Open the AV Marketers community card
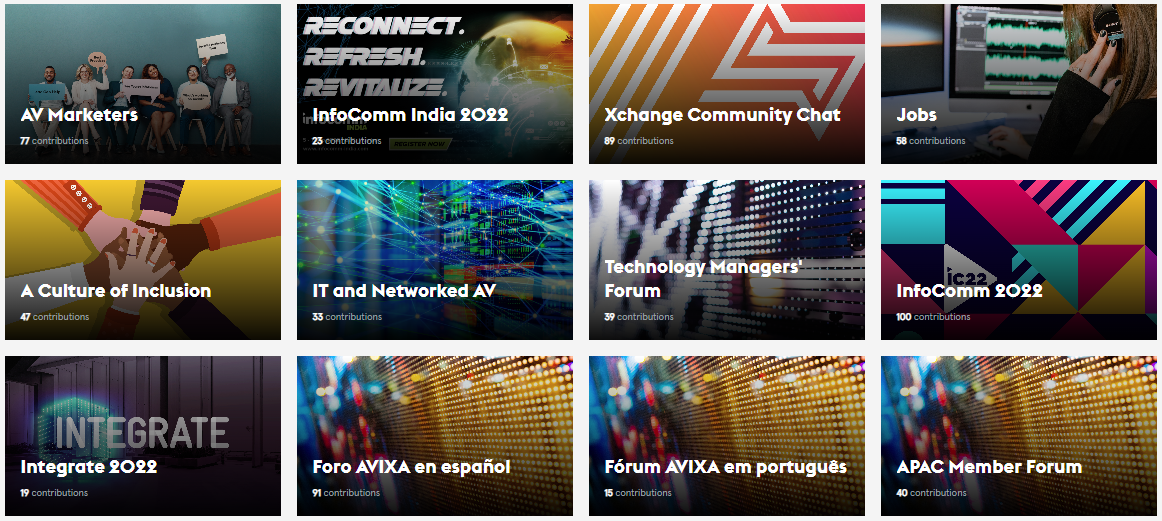Viewport: 1162px width, 521px height. click(143, 84)
